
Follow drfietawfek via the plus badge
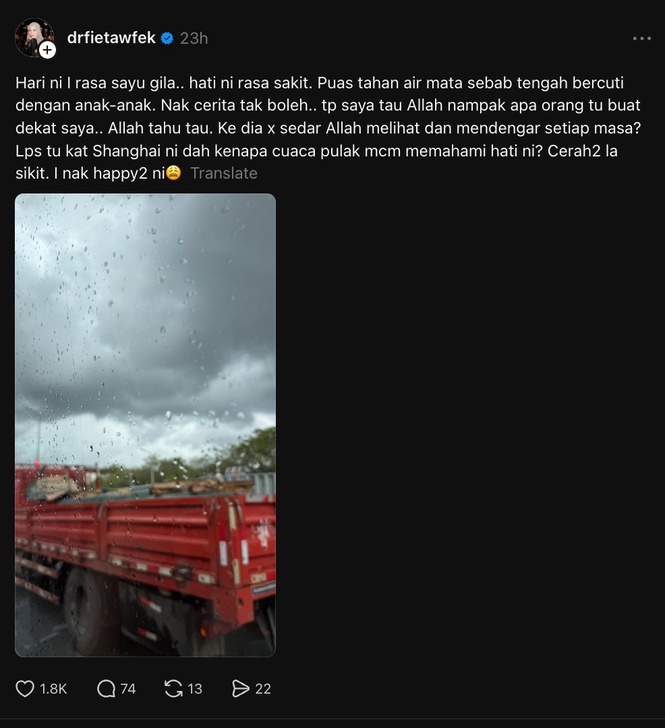pos(47,50)
